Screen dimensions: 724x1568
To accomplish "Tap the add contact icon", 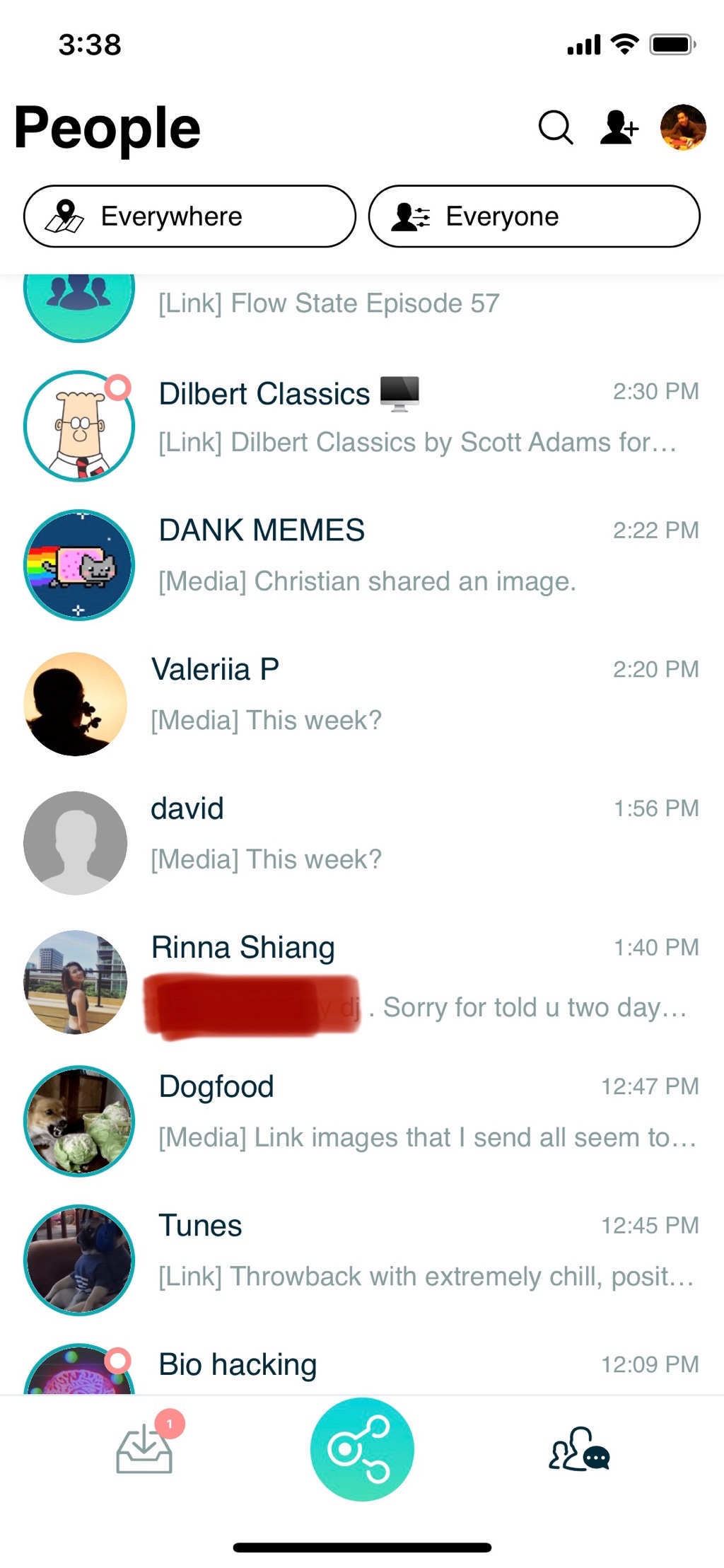I will (619, 128).
